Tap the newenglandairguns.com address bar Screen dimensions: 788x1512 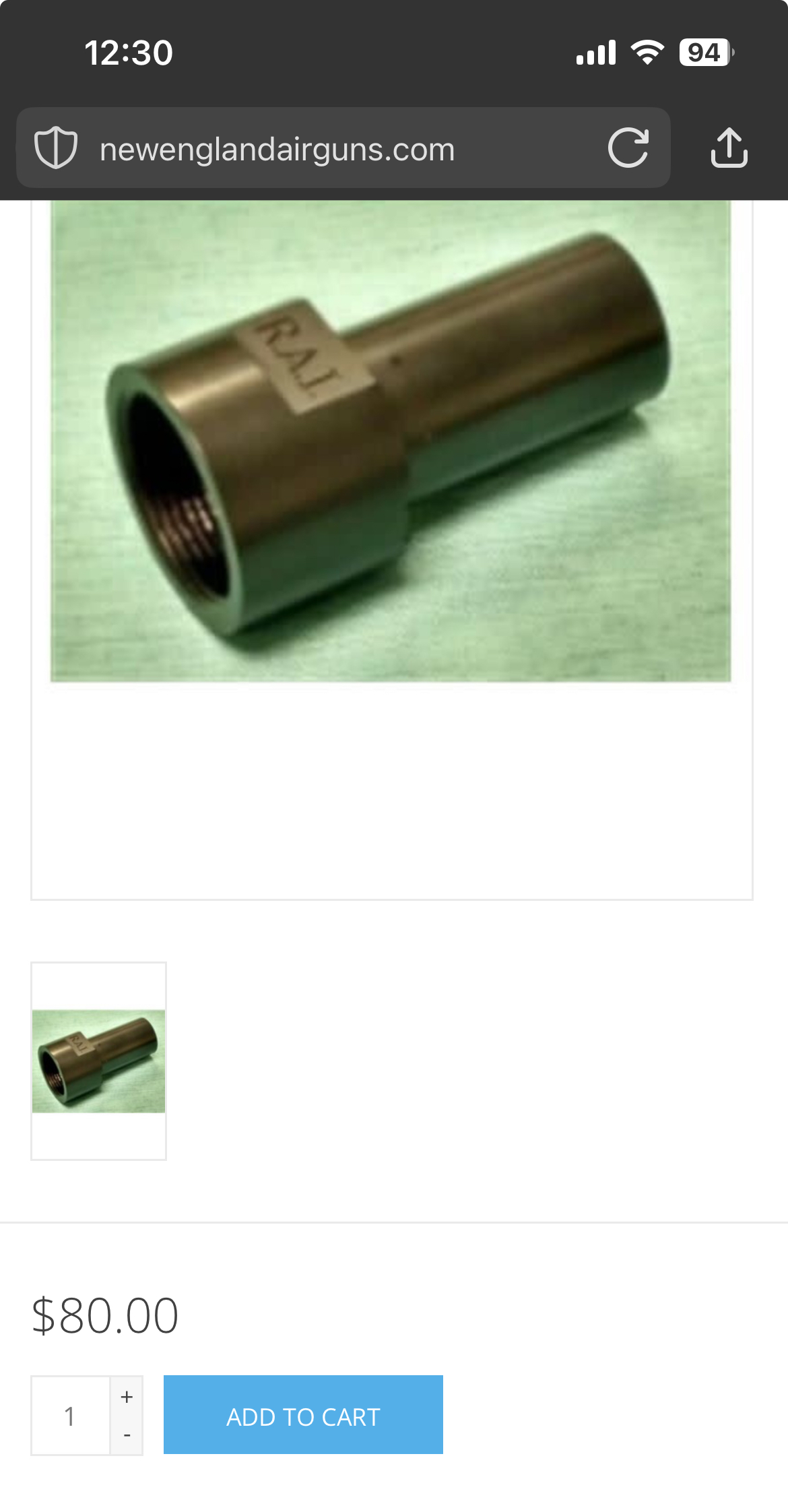click(x=277, y=149)
